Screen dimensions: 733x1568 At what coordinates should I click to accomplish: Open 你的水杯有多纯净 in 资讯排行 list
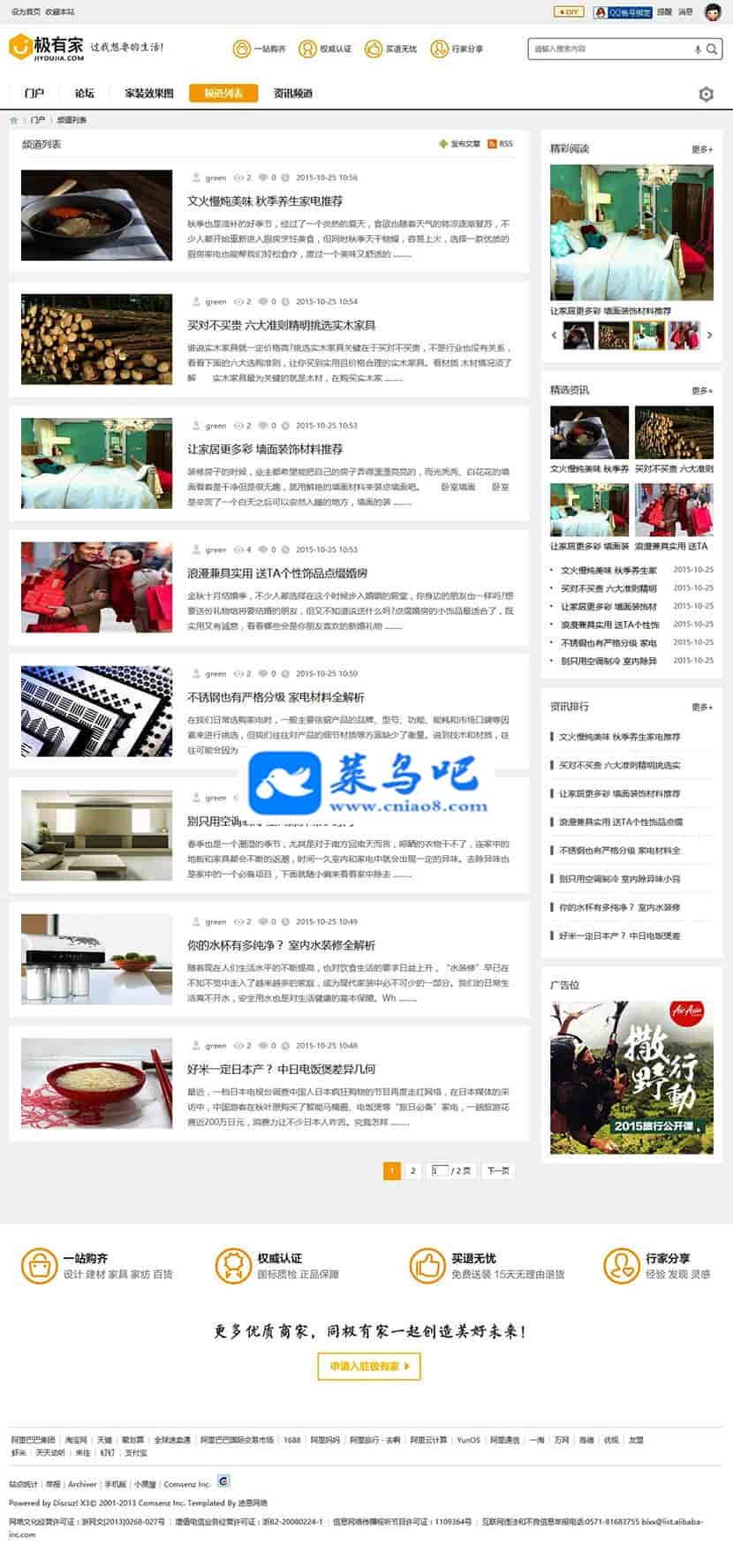click(x=619, y=907)
